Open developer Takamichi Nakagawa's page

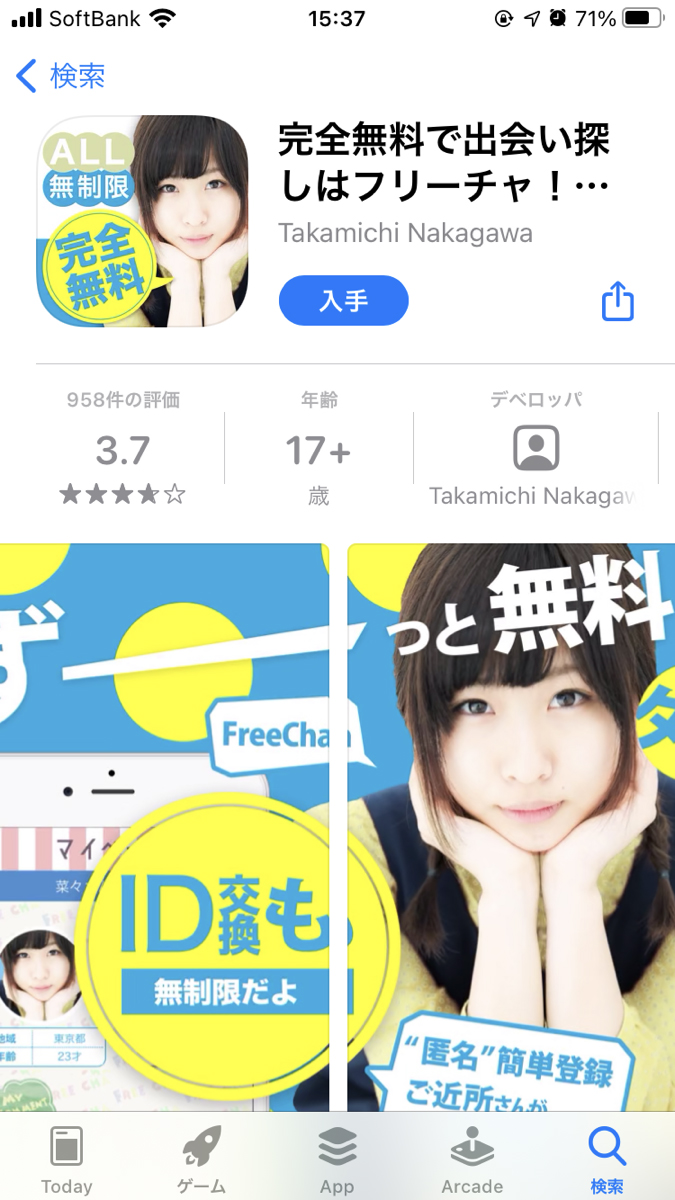pos(535,450)
